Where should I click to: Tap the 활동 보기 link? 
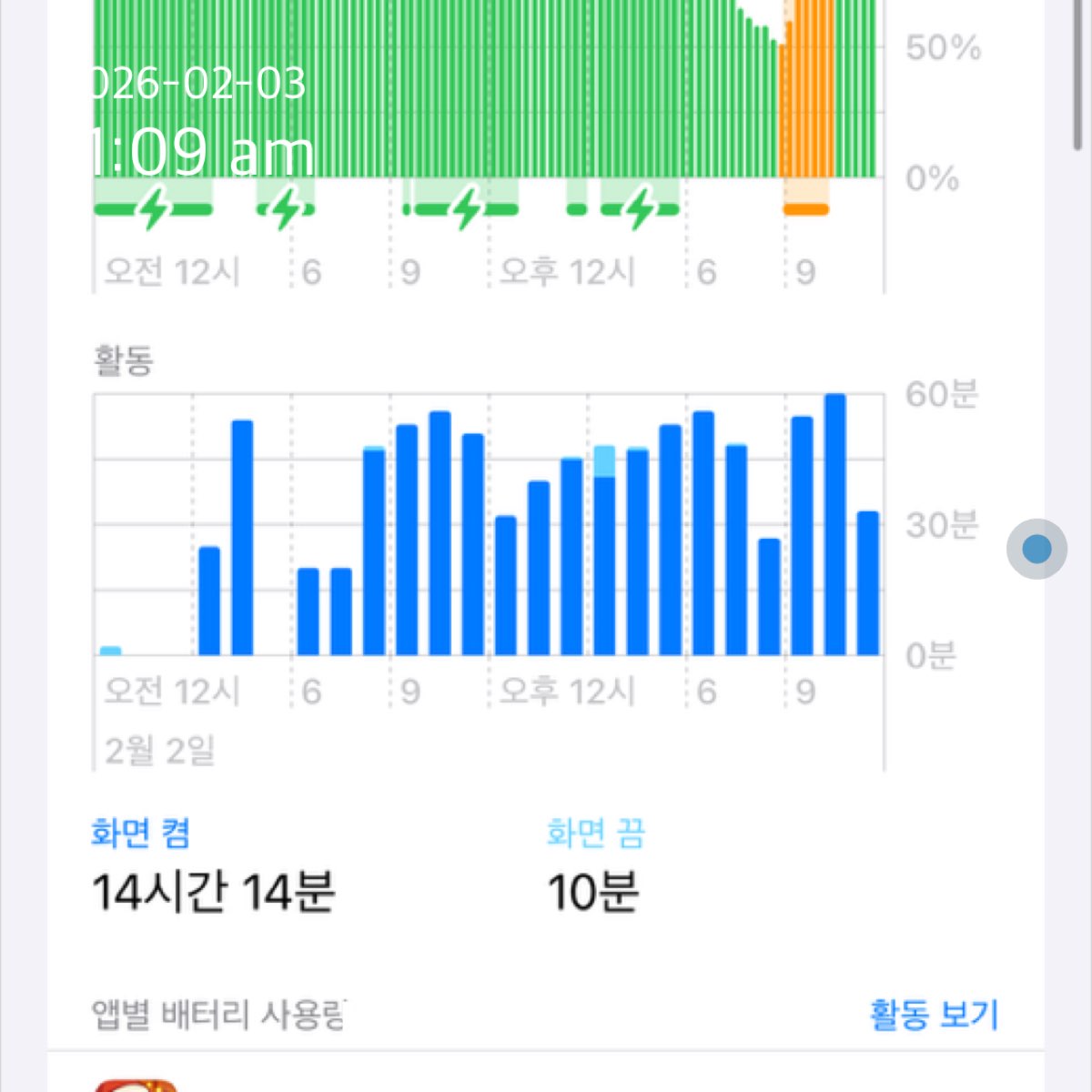click(934, 1015)
